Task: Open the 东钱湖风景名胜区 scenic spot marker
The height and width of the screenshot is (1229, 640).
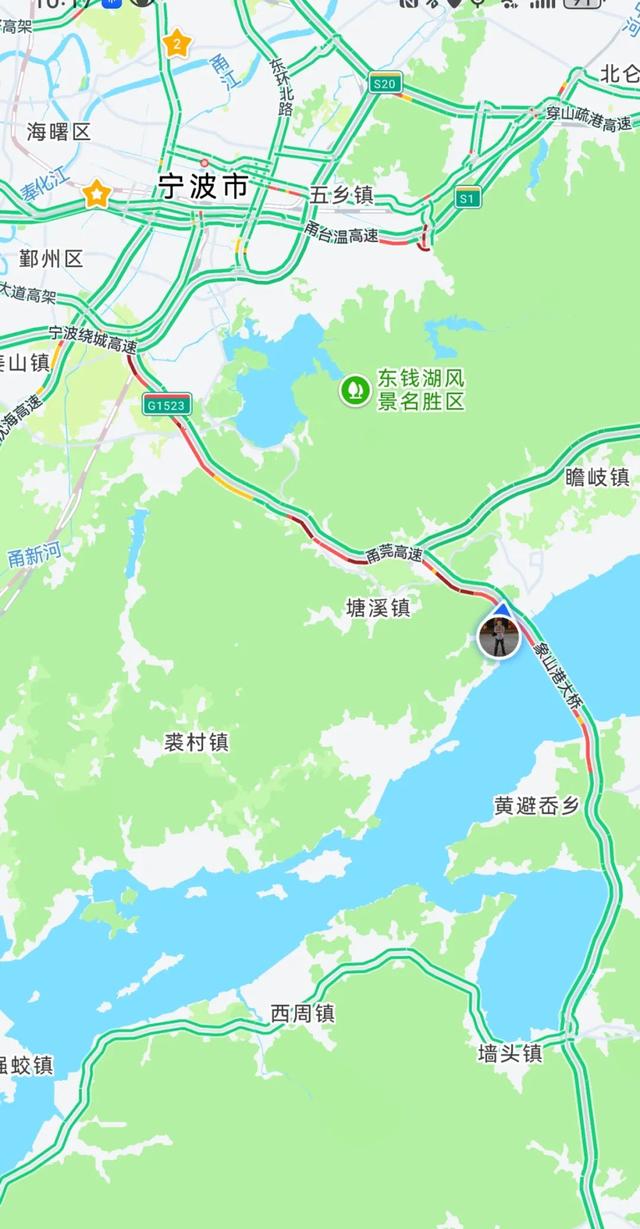Action: coord(354,390)
